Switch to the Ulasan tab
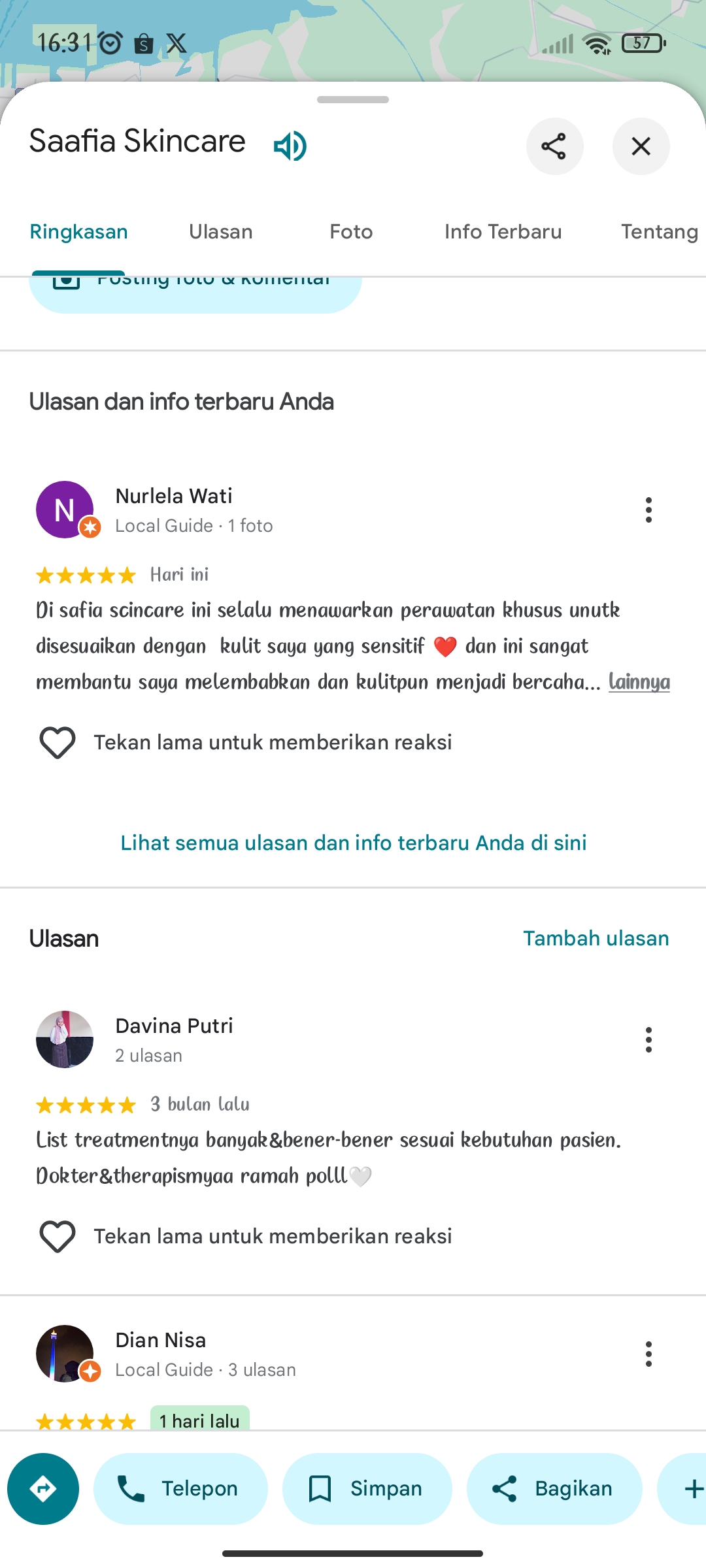The height and width of the screenshot is (1568, 706). 221,232
